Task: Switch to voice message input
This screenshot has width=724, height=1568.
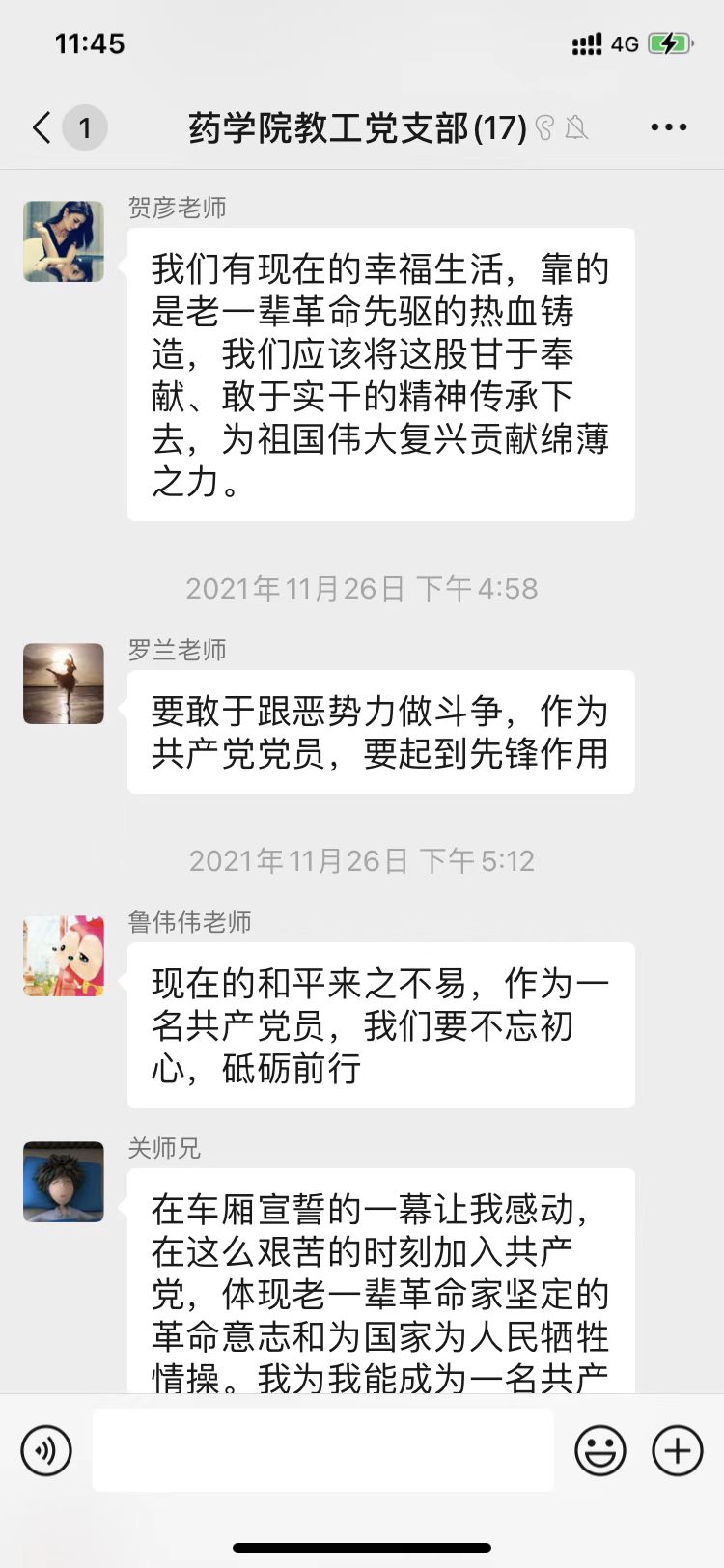Action: point(46,1450)
